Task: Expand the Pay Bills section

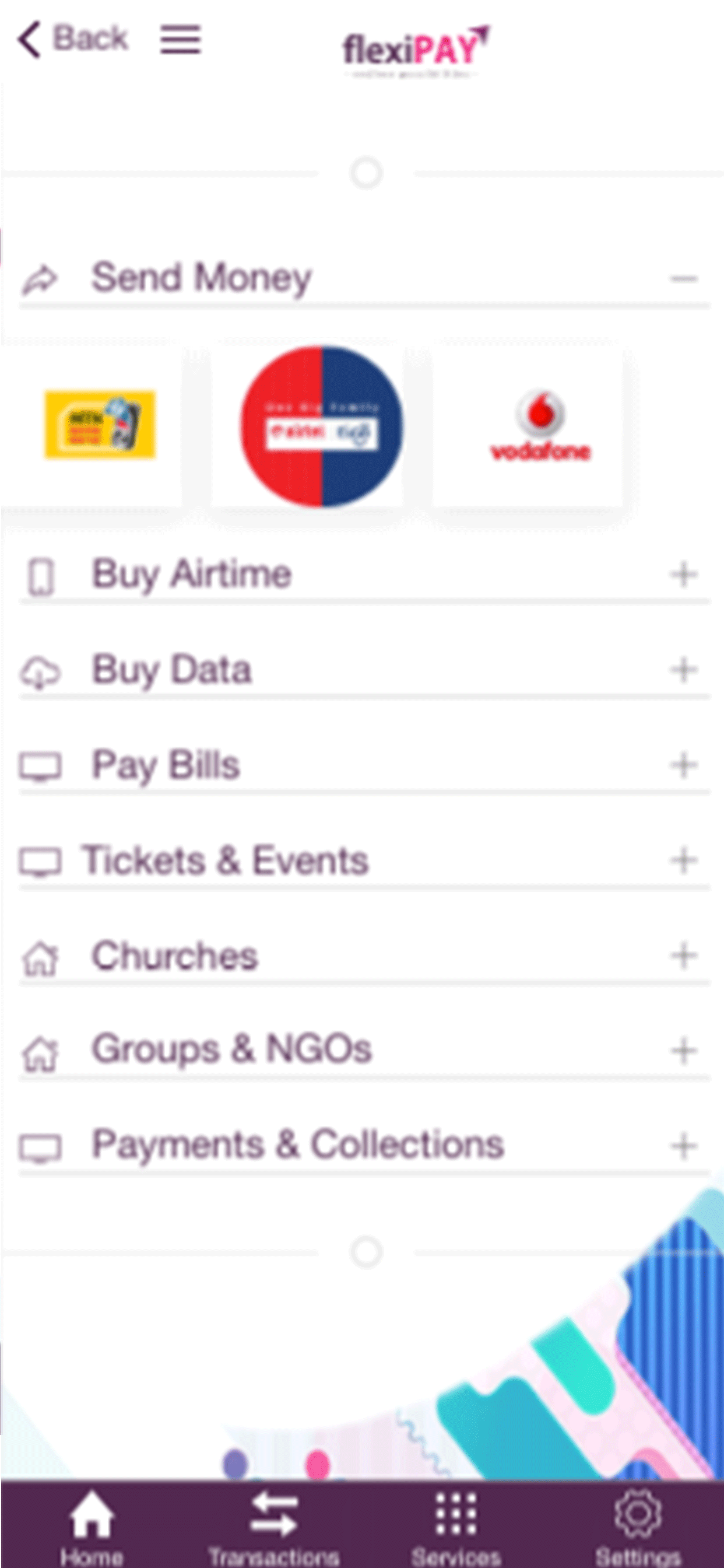Action: click(684, 765)
